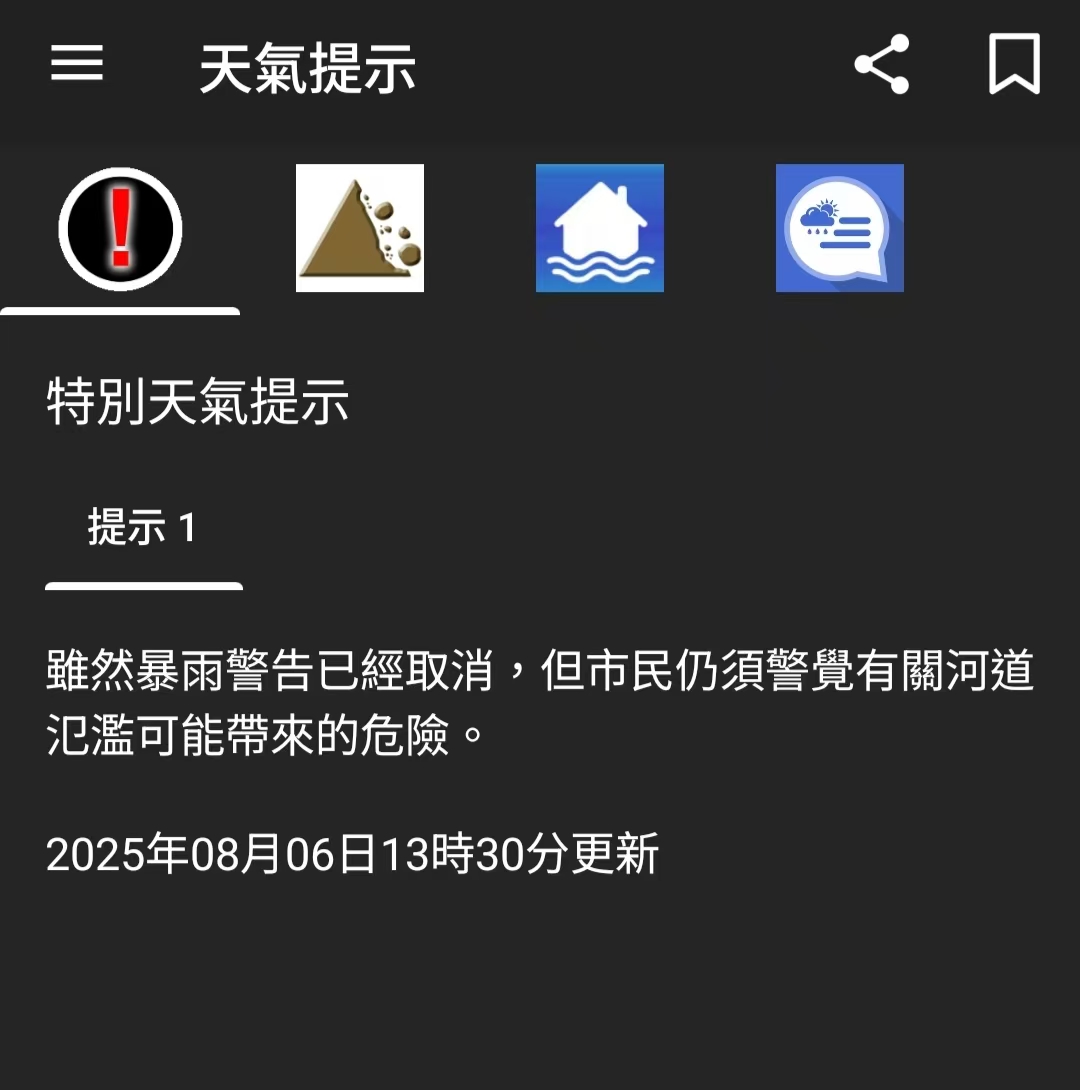The height and width of the screenshot is (1090, 1080).
Task: Tap the 特別天氣提示 section heading
Action: (197, 402)
